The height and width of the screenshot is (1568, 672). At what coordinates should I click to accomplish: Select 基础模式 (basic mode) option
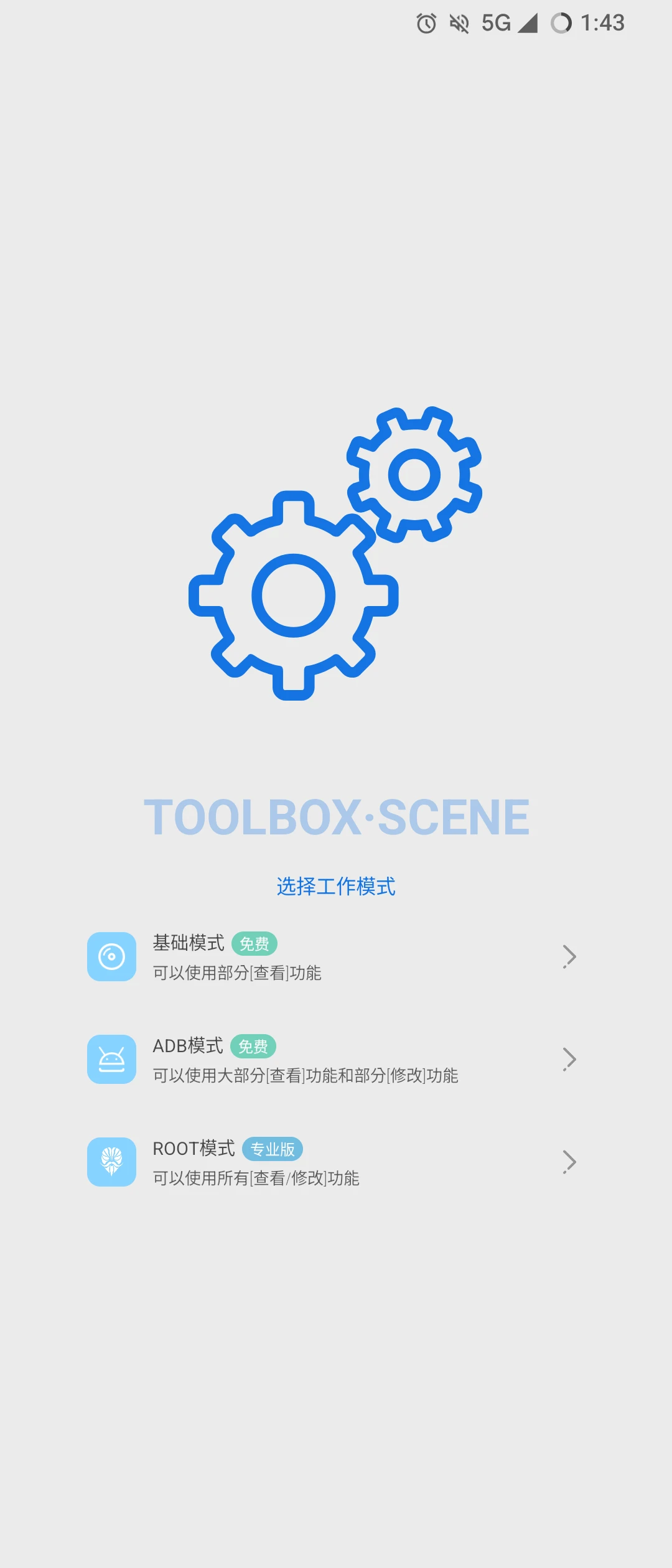coord(335,957)
